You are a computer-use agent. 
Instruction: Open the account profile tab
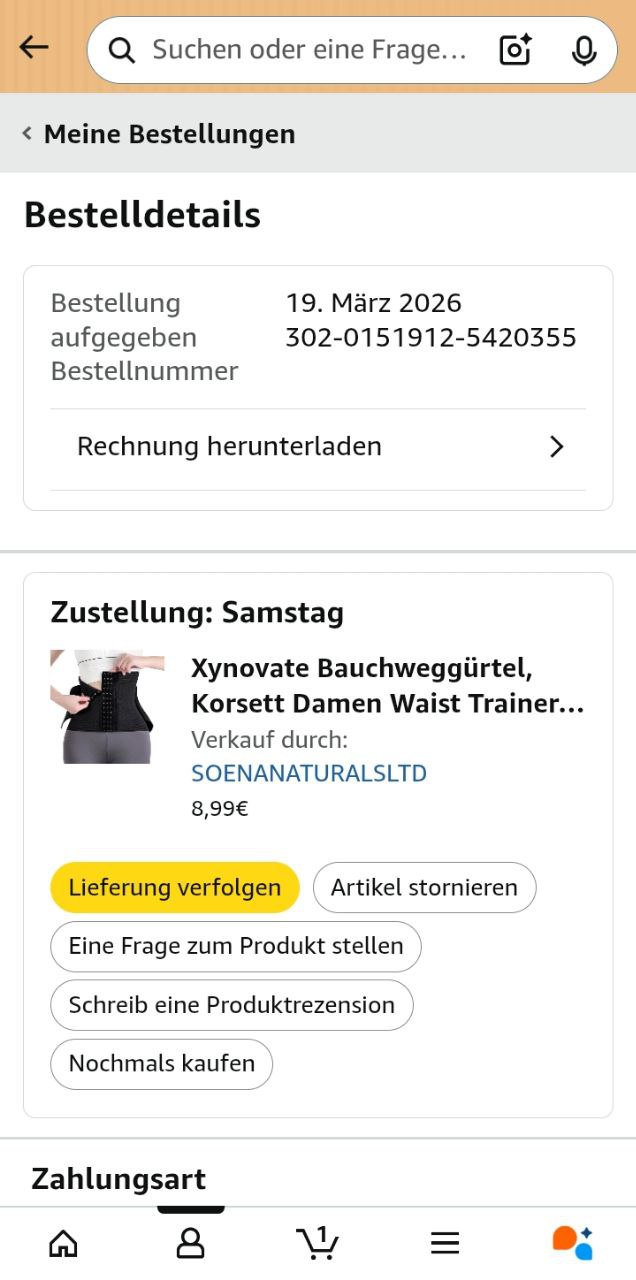click(190, 1243)
